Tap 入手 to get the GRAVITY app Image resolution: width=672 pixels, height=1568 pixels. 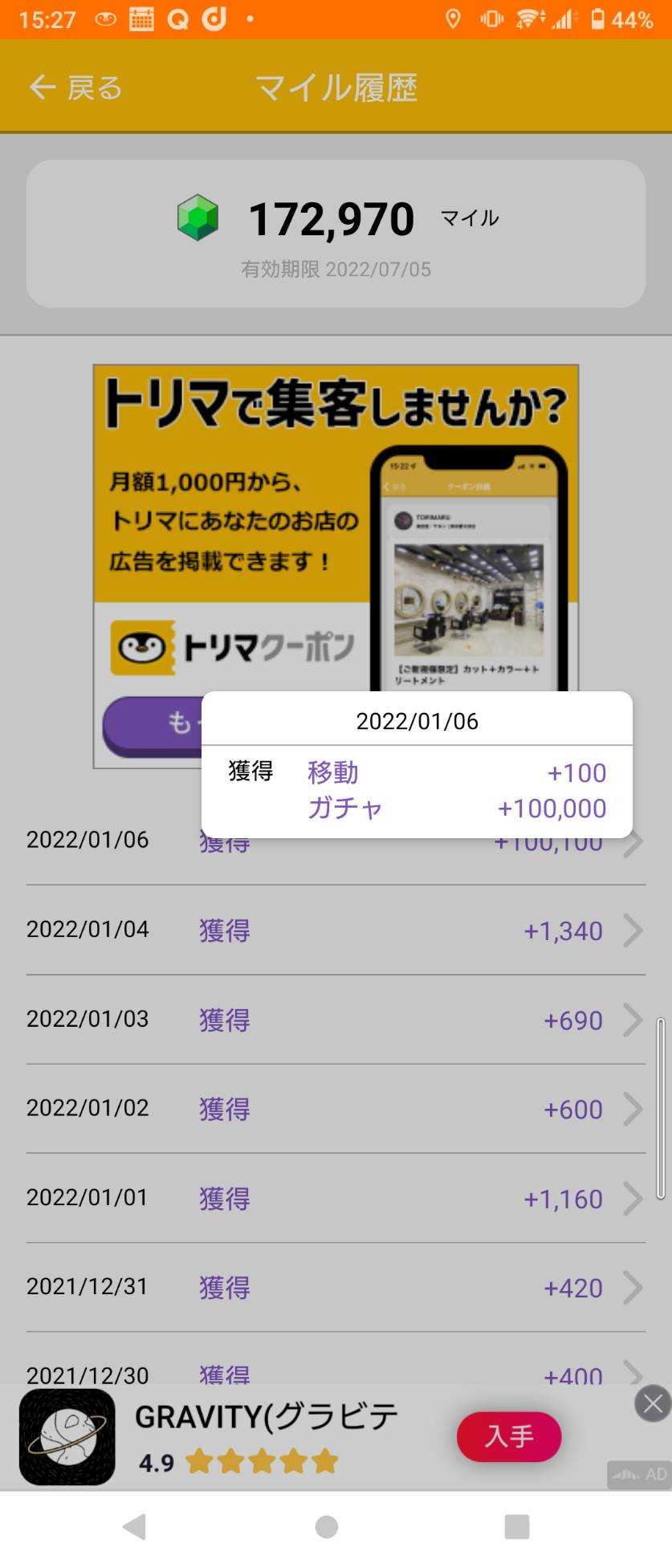tap(508, 1436)
